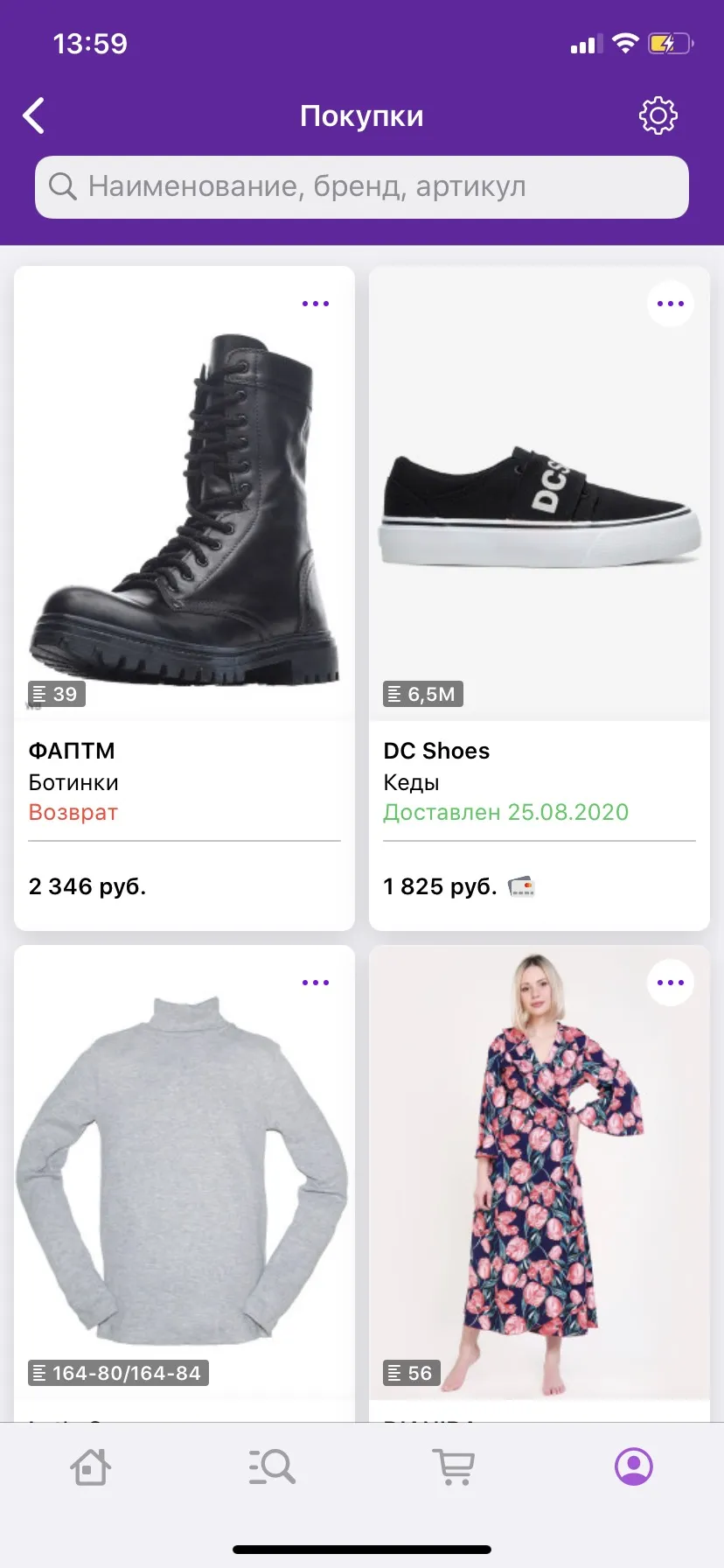Open the settings gear
724x1568 pixels.
point(658,115)
